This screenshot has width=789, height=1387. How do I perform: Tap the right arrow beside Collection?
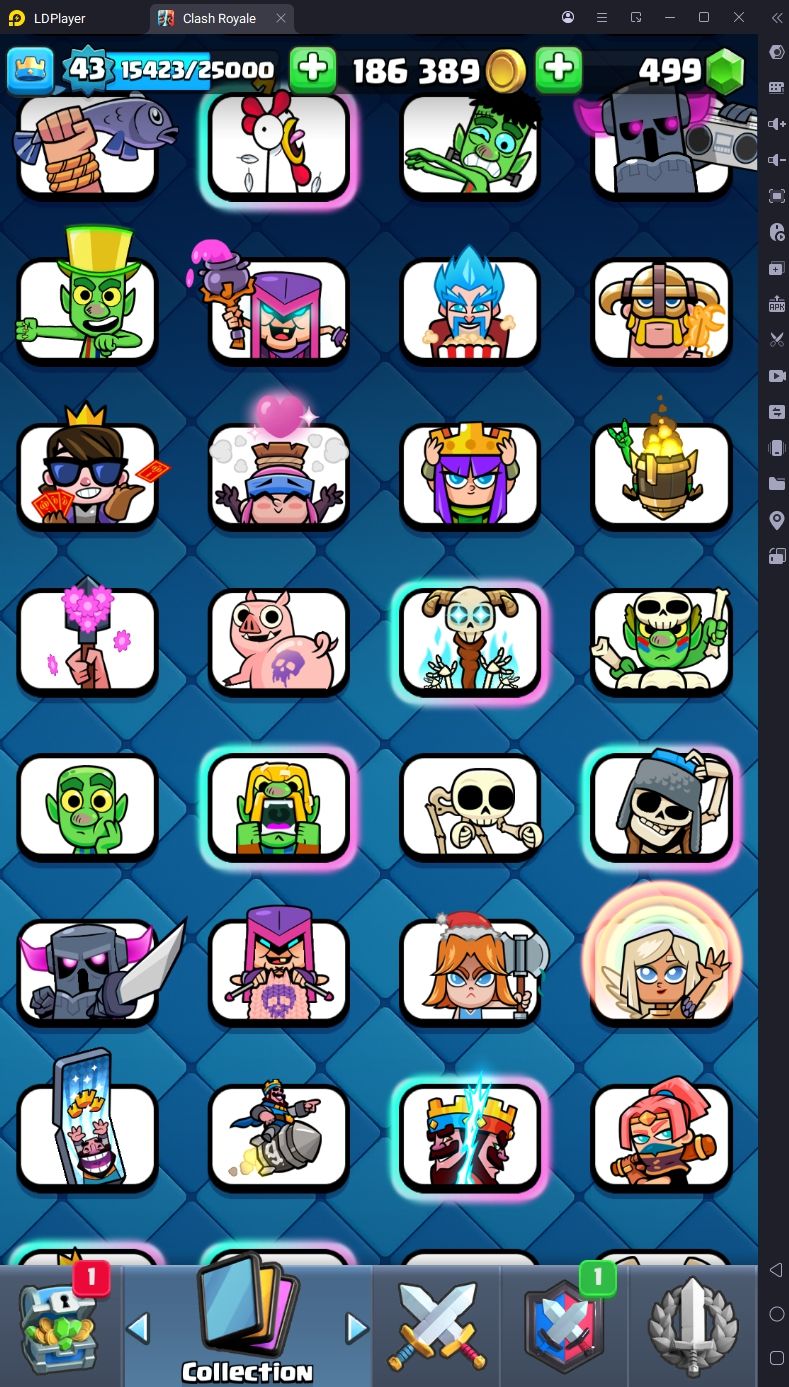pos(357,1328)
